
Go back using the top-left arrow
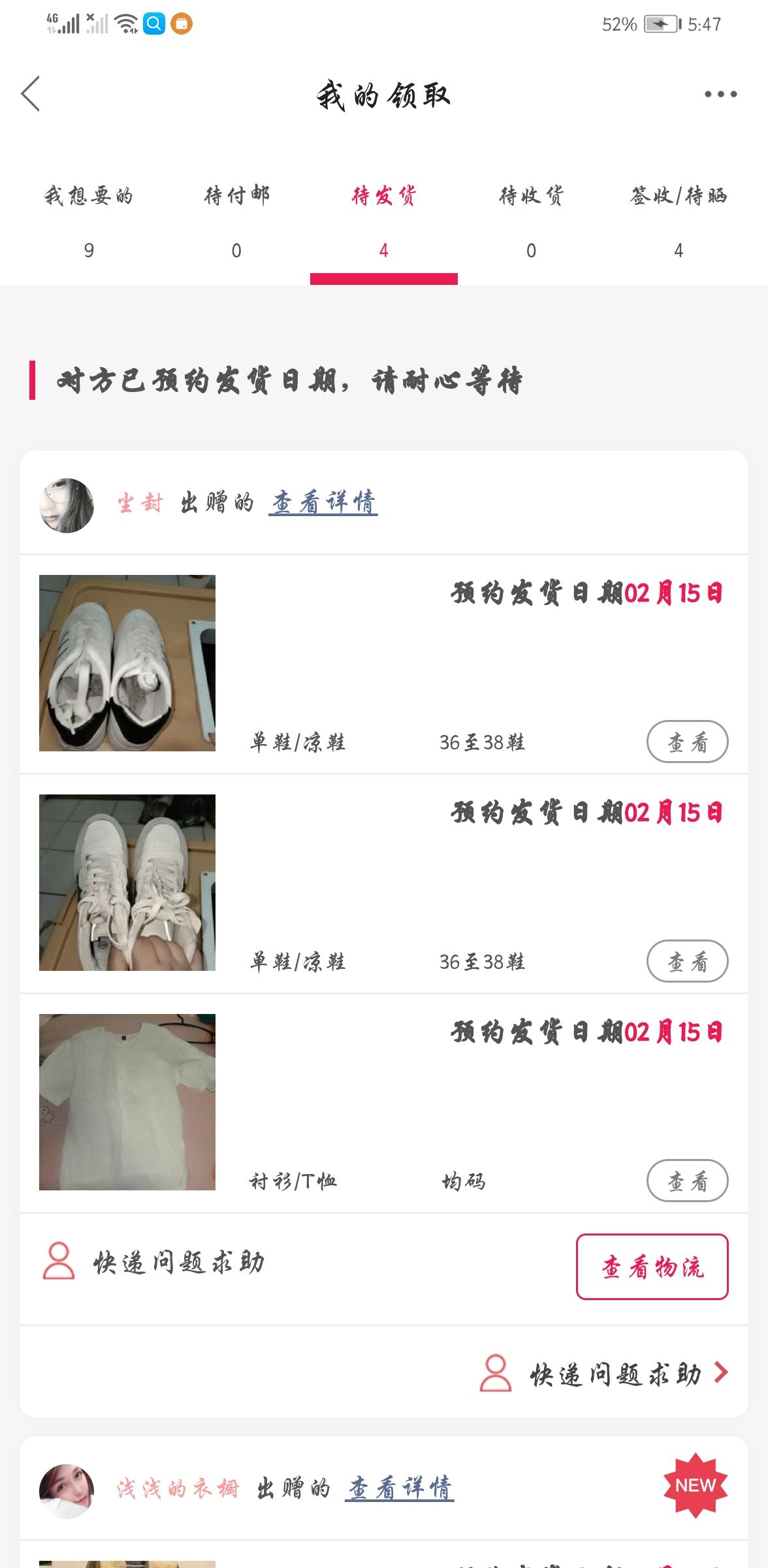(x=31, y=93)
